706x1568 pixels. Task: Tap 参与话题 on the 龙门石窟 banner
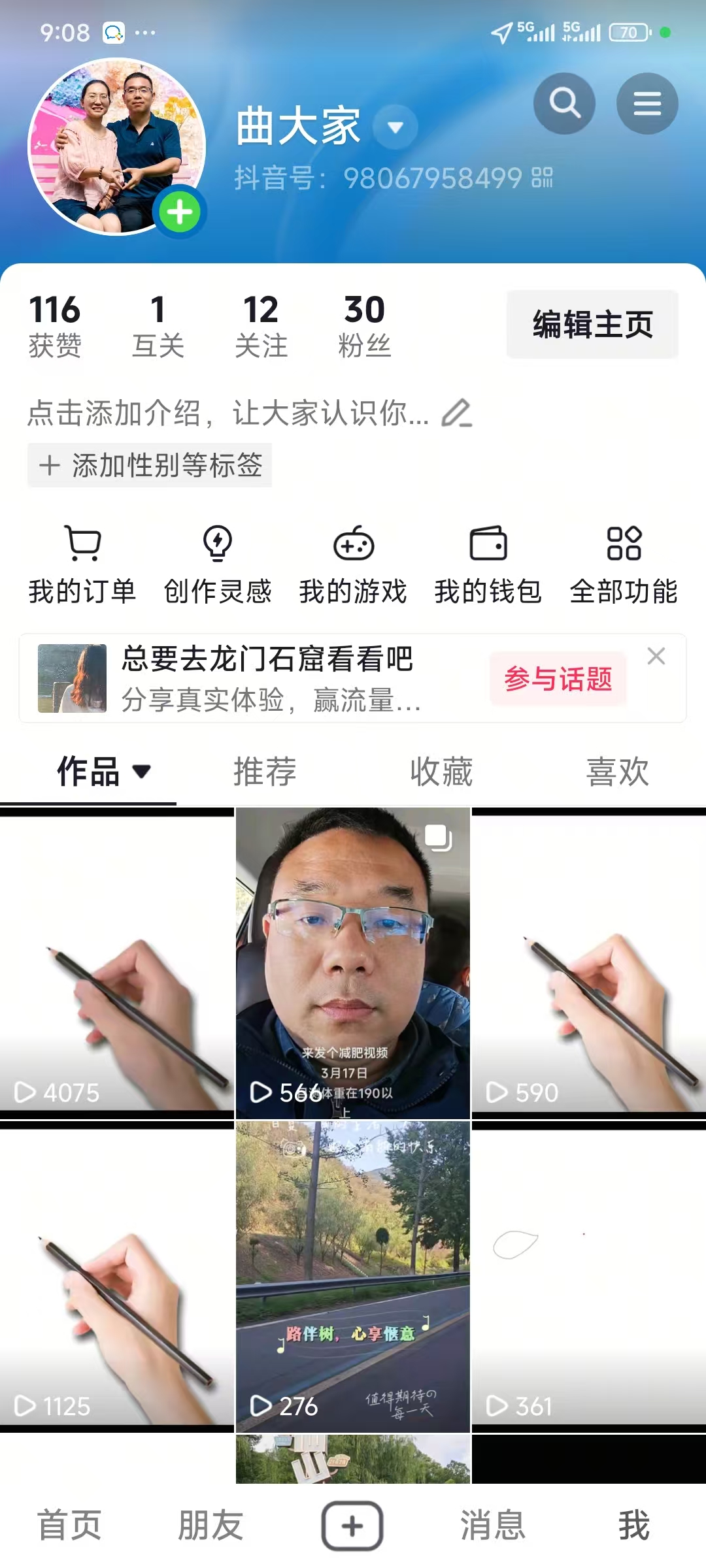tap(558, 679)
